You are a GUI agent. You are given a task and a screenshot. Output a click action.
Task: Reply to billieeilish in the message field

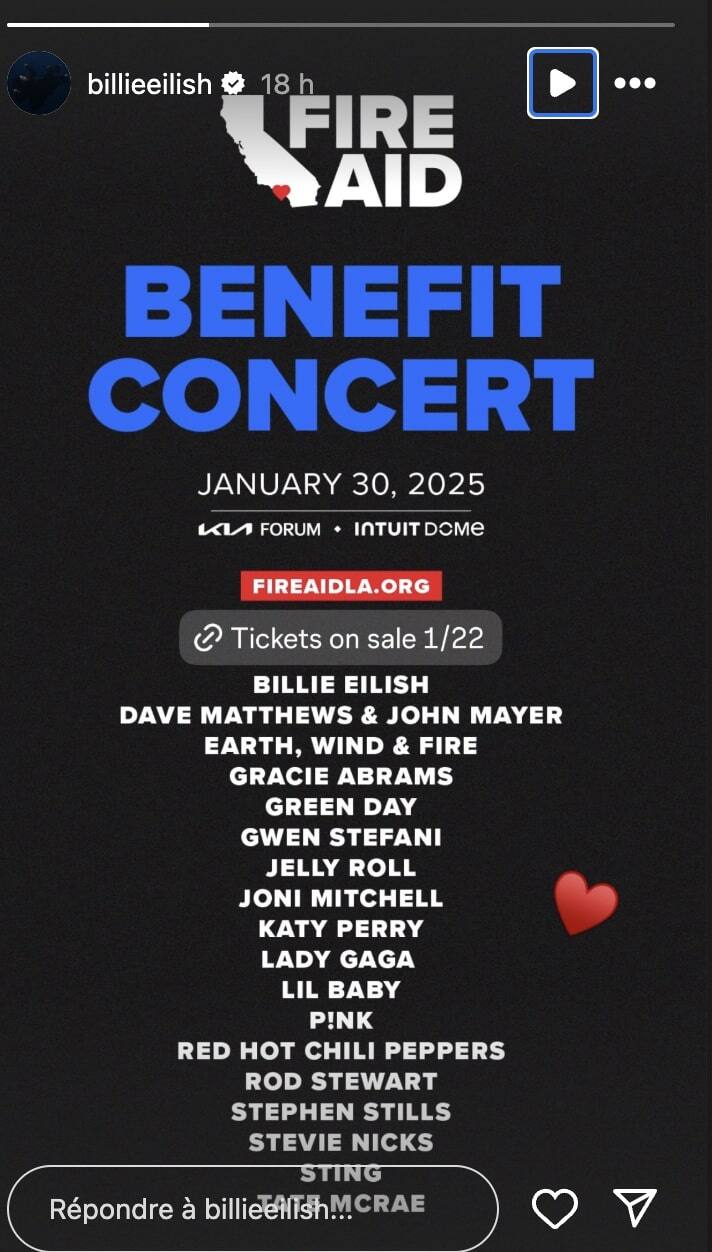pos(252,1208)
